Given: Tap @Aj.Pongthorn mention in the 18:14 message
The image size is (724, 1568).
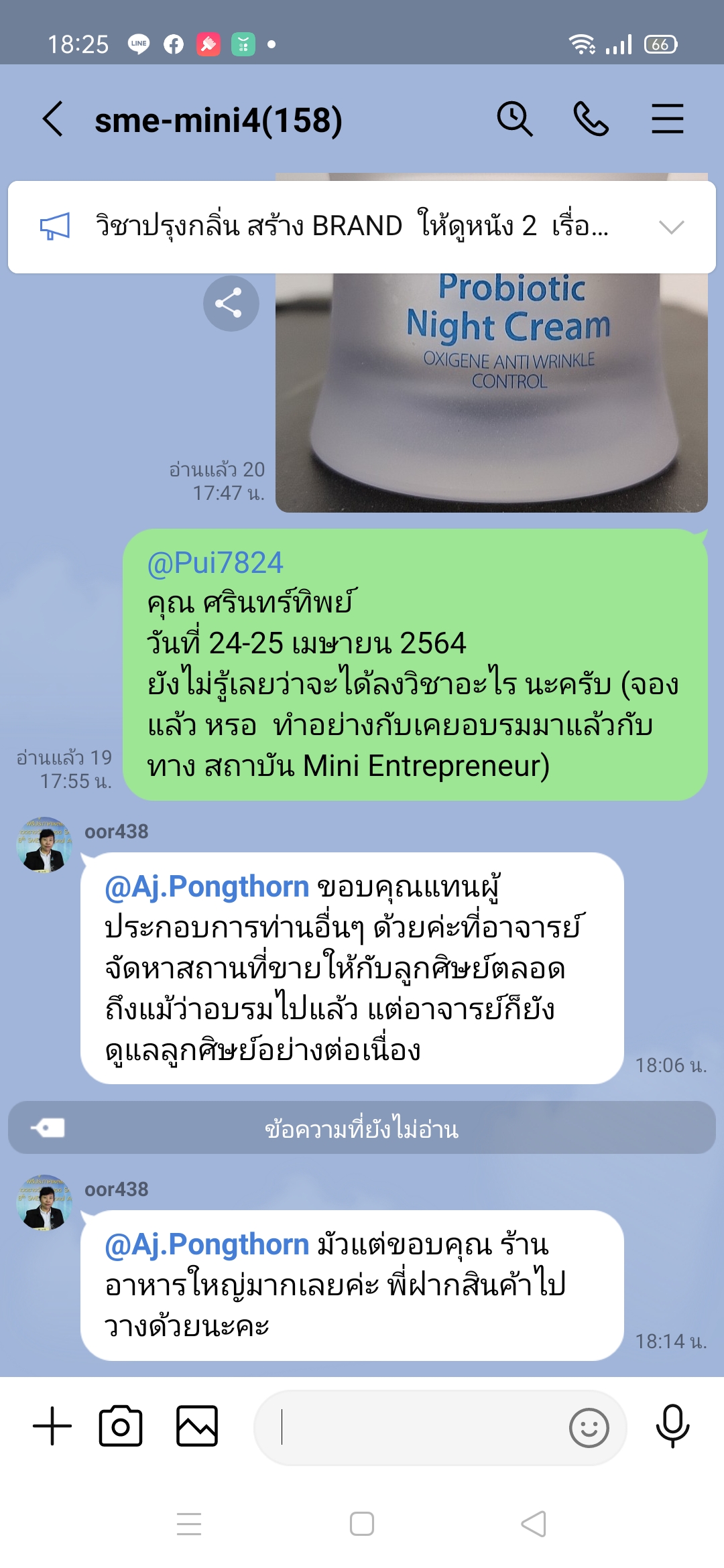Looking at the screenshot, I should click(x=207, y=1244).
